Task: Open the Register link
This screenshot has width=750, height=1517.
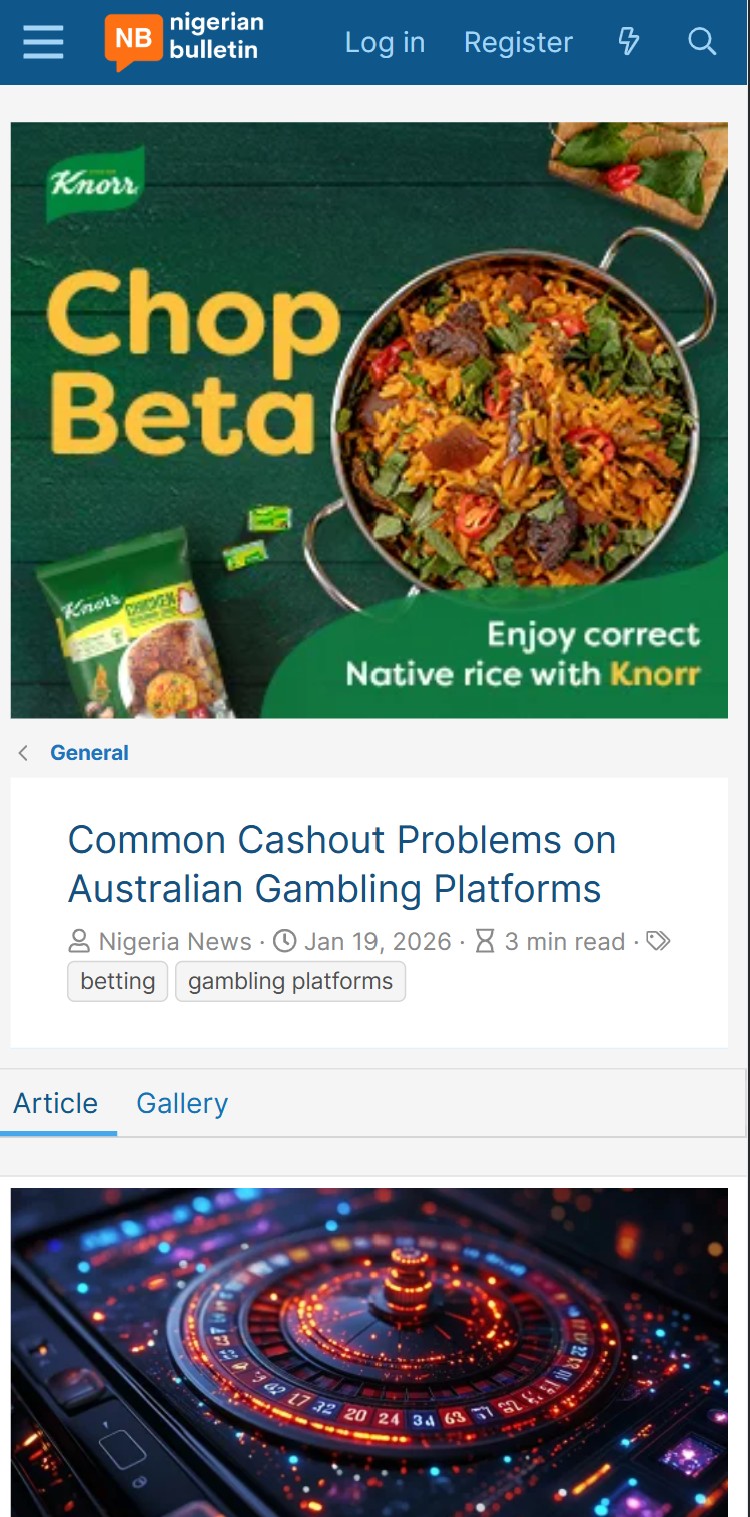Action: [x=518, y=42]
